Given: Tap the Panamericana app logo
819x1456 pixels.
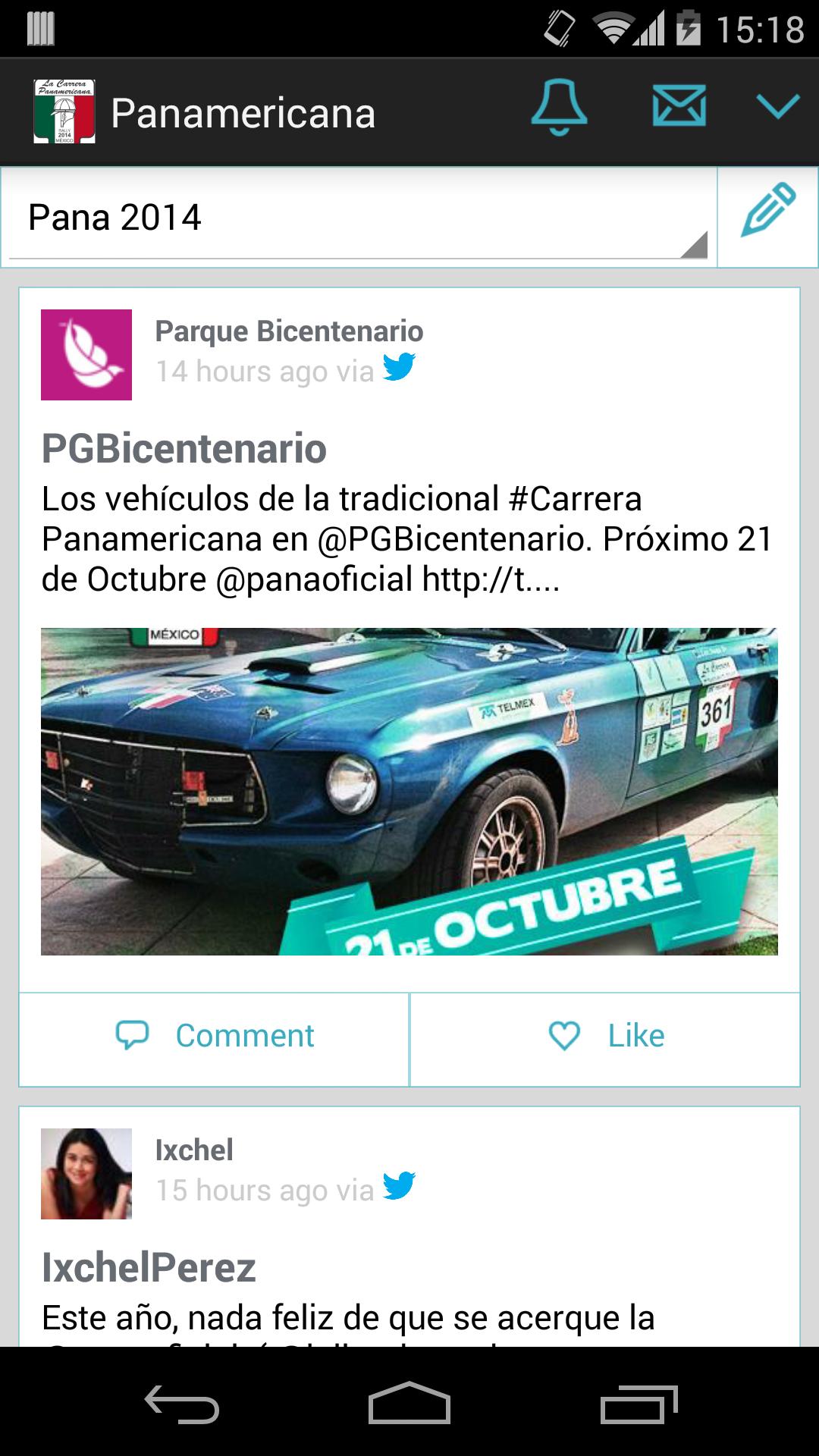Looking at the screenshot, I should pyautogui.click(x=64, y=111).
